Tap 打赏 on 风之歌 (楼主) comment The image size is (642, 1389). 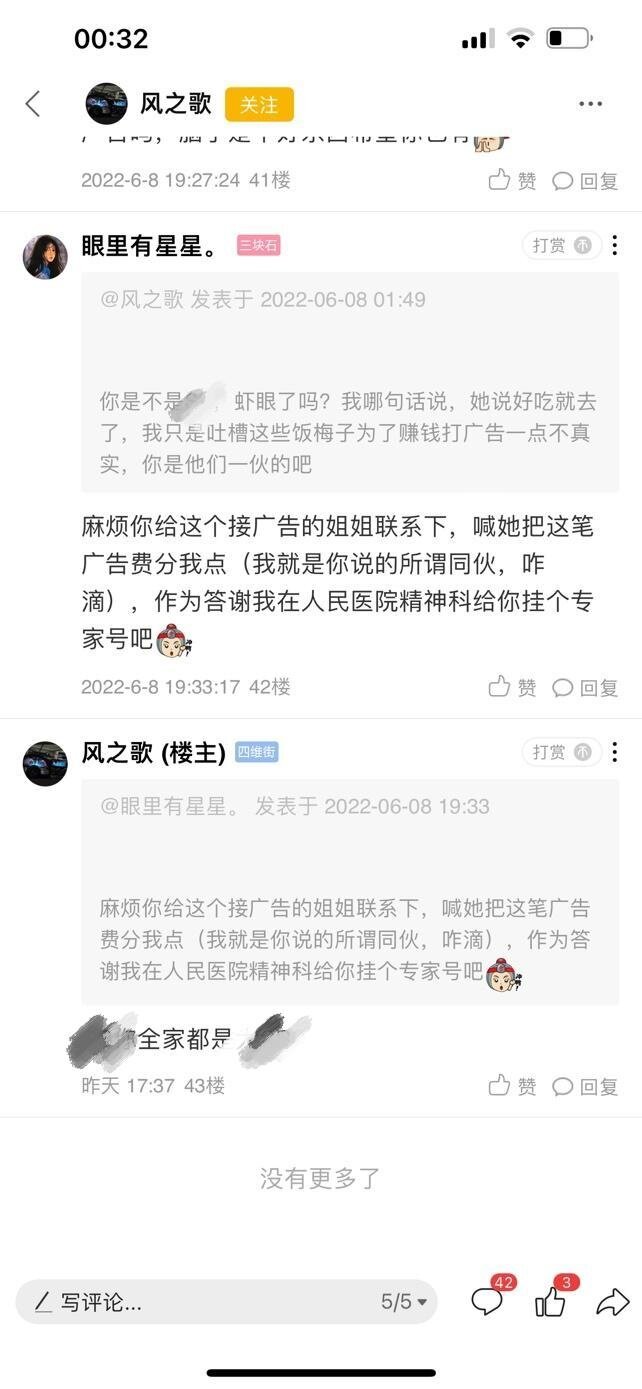pyautogui.click(x=557, y=752)
